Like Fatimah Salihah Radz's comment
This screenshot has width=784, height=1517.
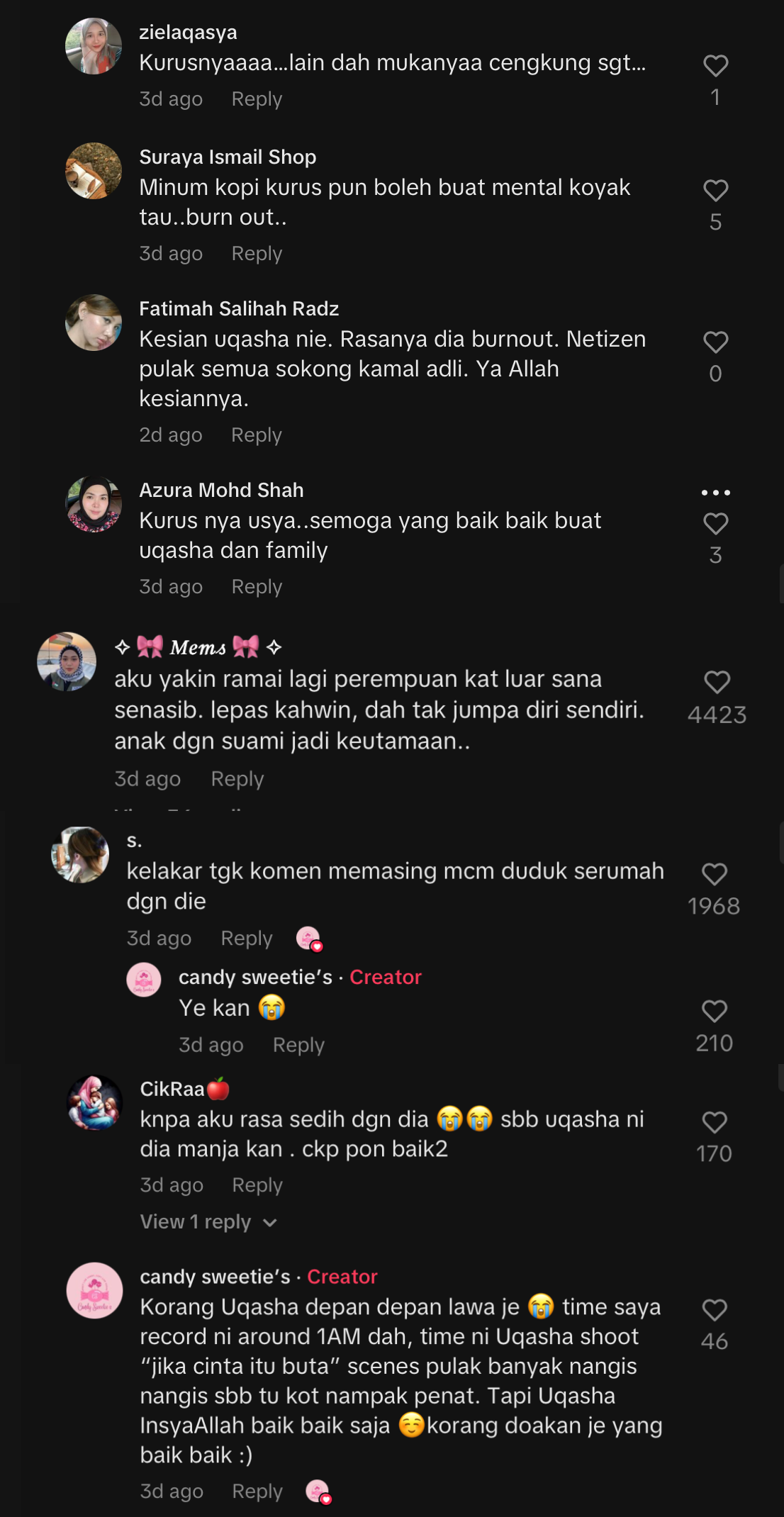coord(715,342)
